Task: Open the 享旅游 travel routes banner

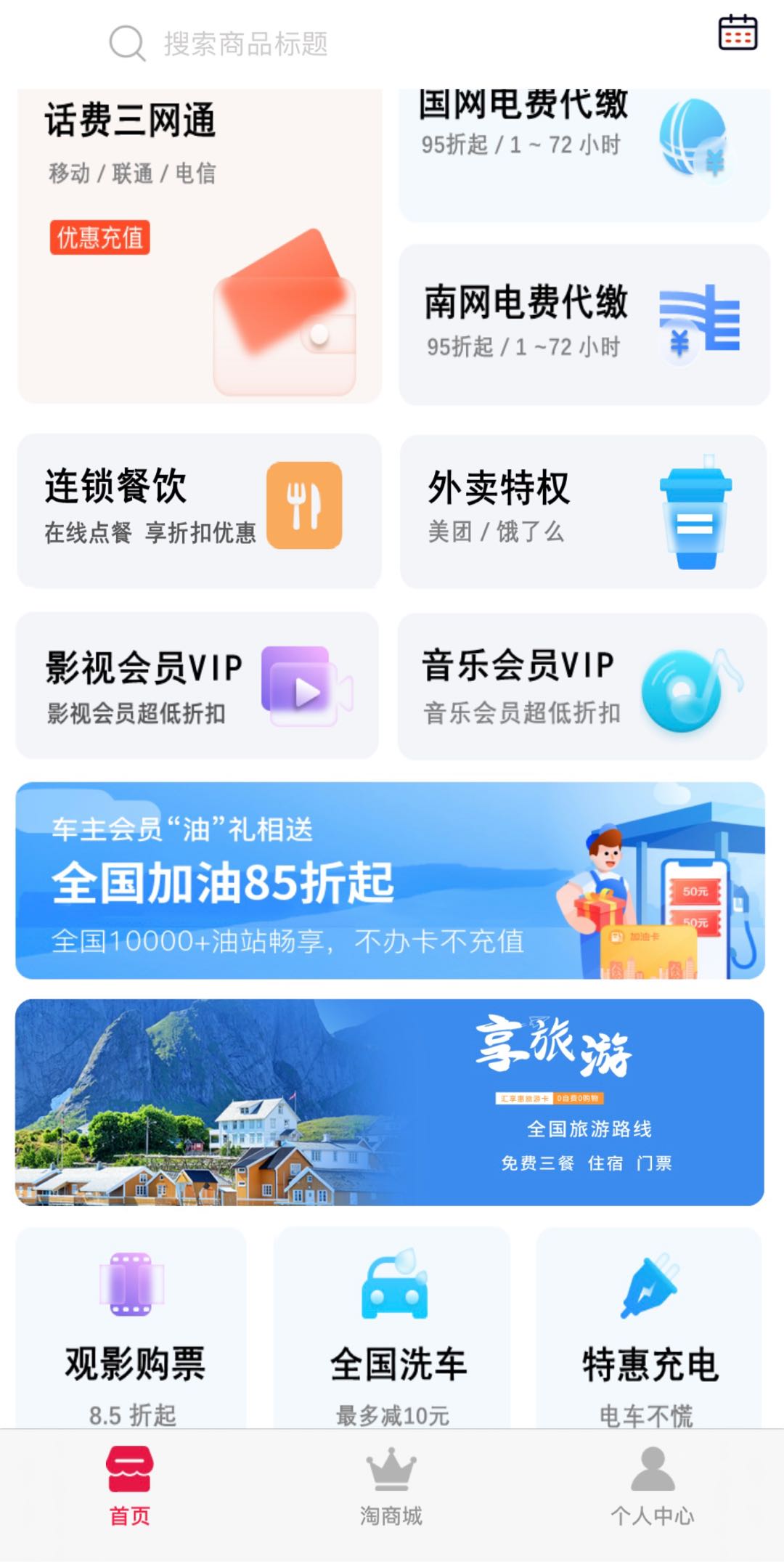Action: (x=390, y=1102)
